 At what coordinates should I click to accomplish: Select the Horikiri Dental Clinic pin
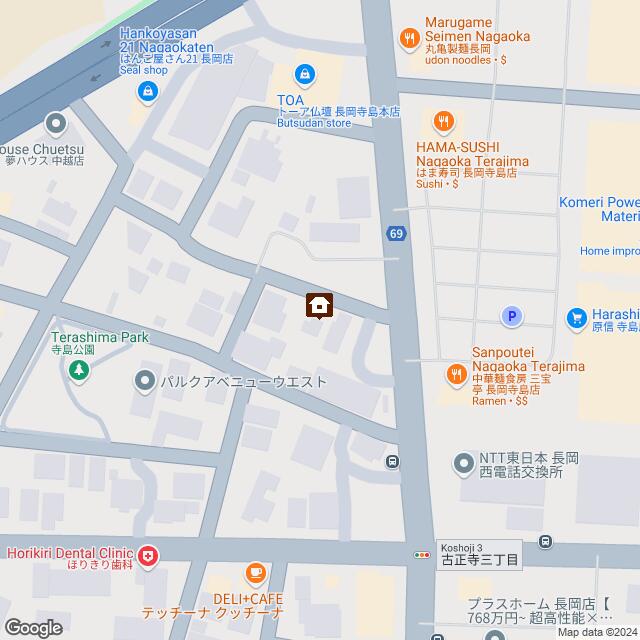coord(148,555)
